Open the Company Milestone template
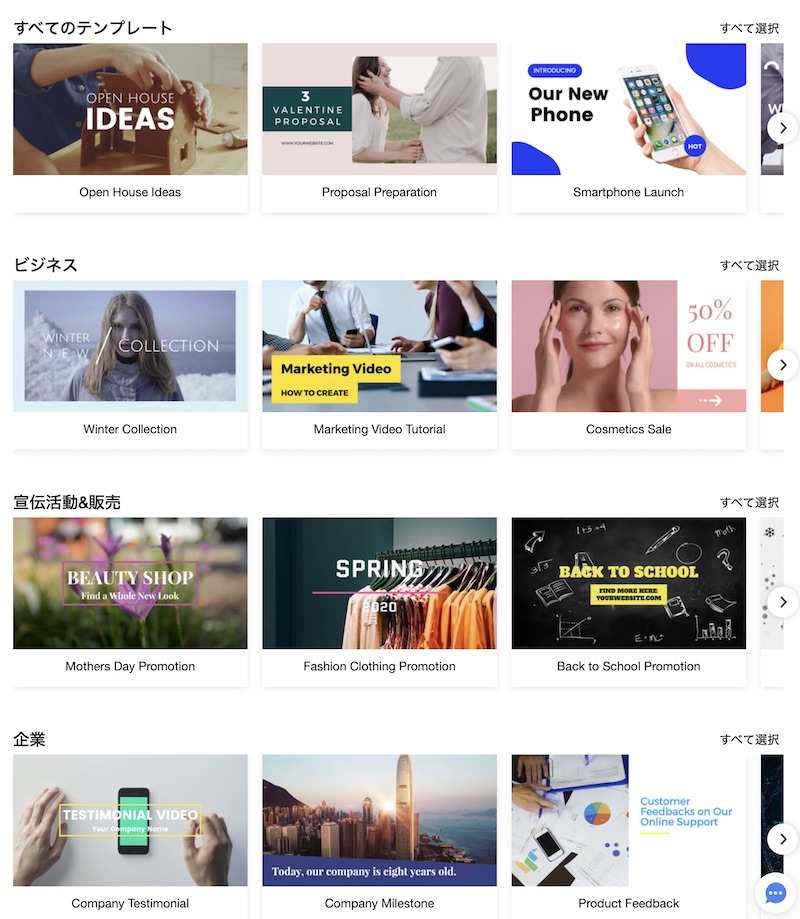800x919 pixels. (379, 821)
